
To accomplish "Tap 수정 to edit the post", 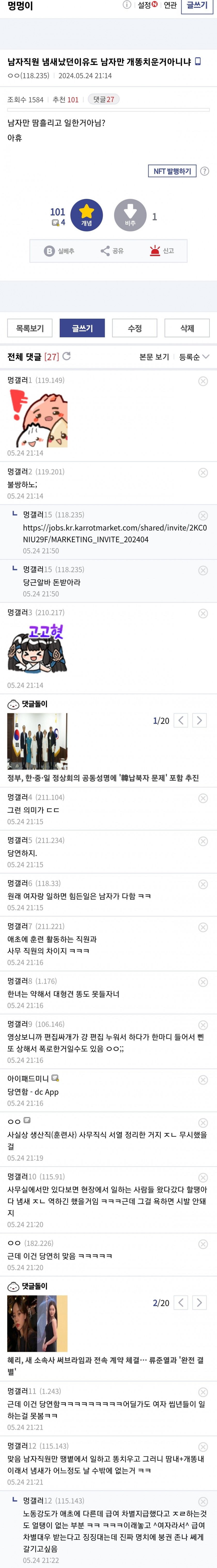I will click(135, 328).
